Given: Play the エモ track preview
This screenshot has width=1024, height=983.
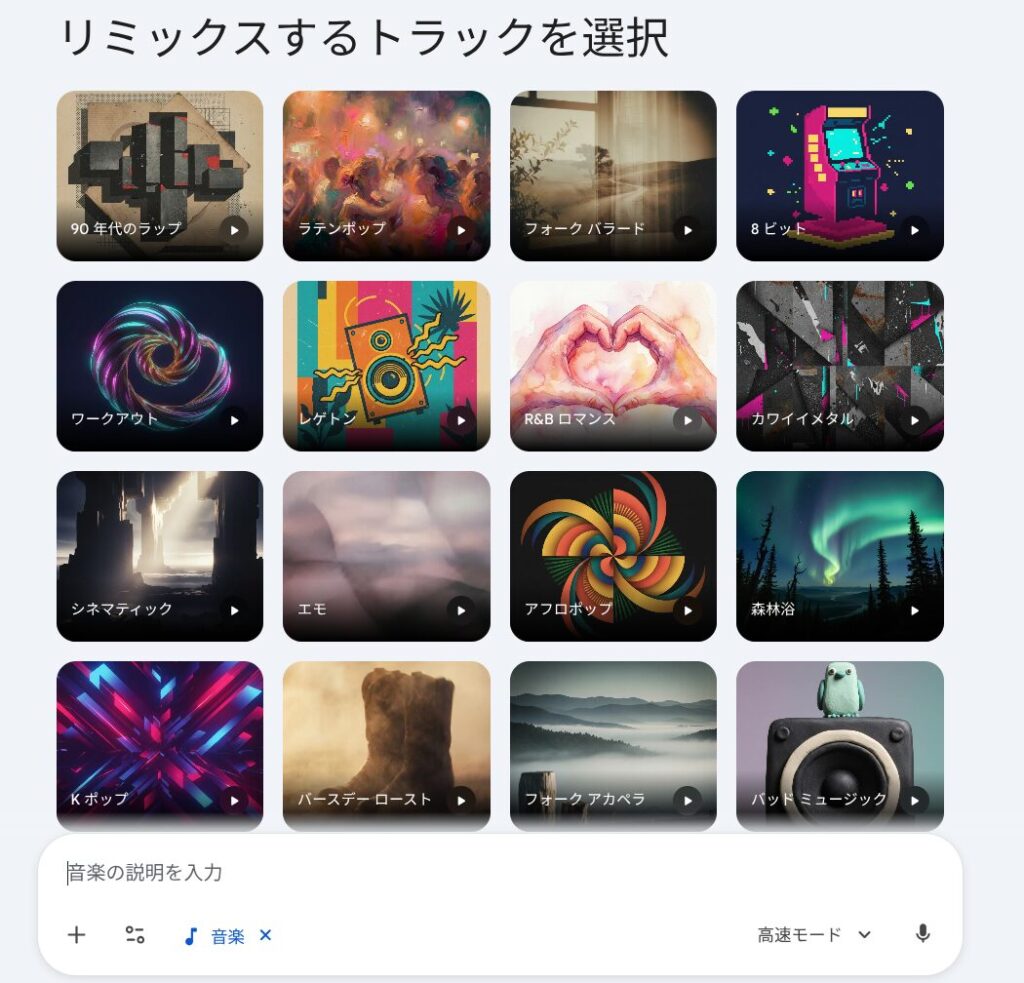Looking at the screenshot, I should [x=461, y=610].
